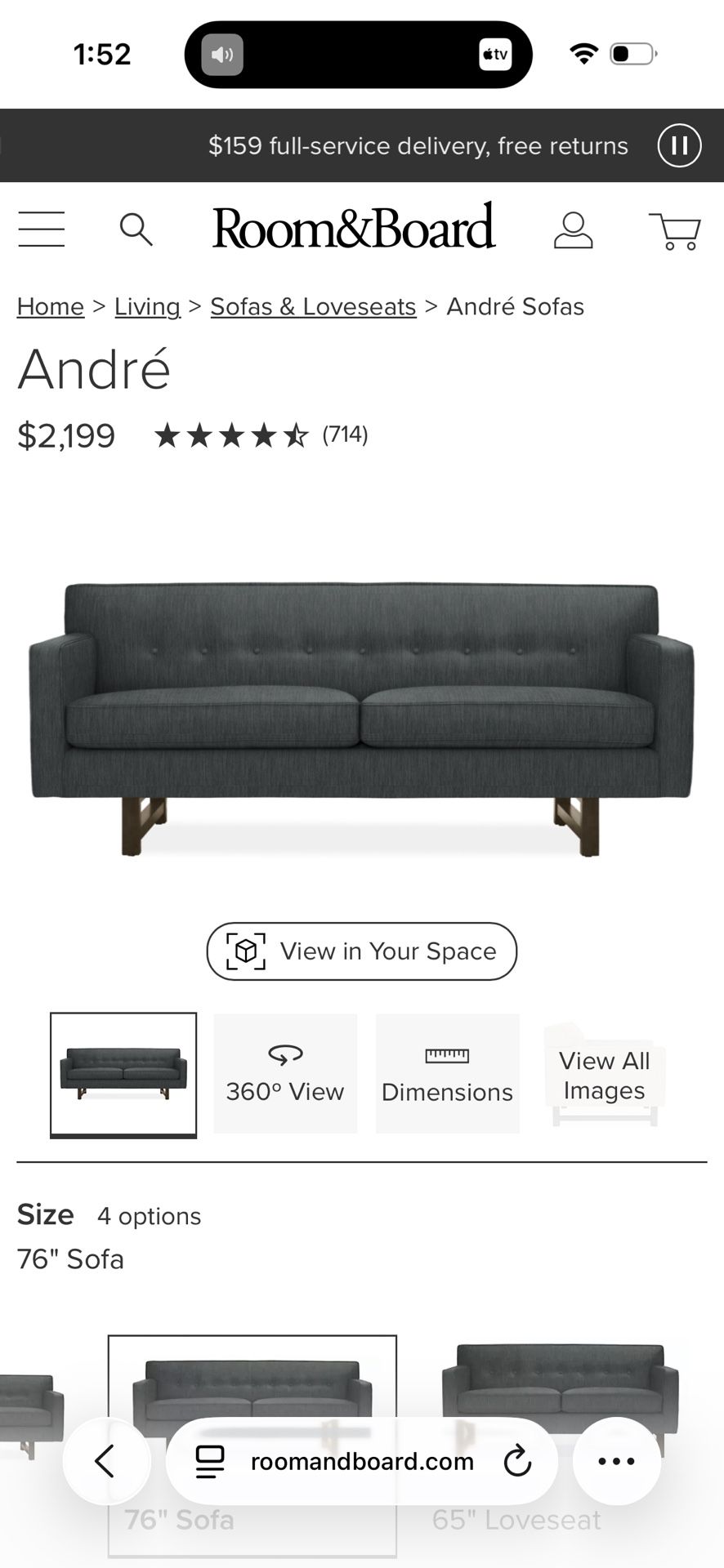The width and height of the screenshot is (724, 1568).
Task: Choose the 76" Sofa size option
Action: [x=252, y=1380]
